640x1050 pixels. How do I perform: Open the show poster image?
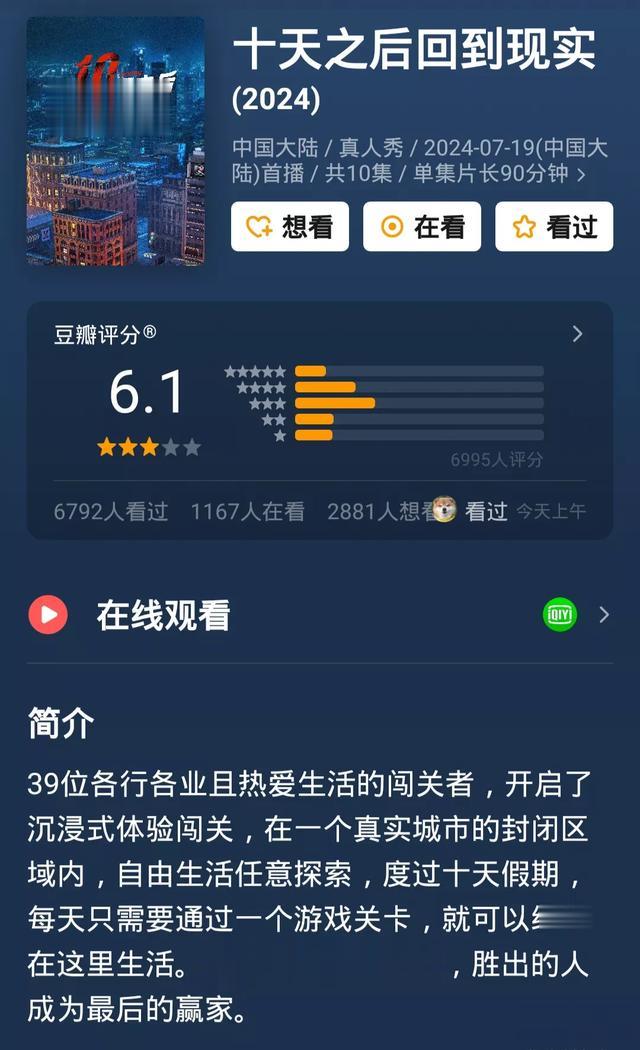116,141
